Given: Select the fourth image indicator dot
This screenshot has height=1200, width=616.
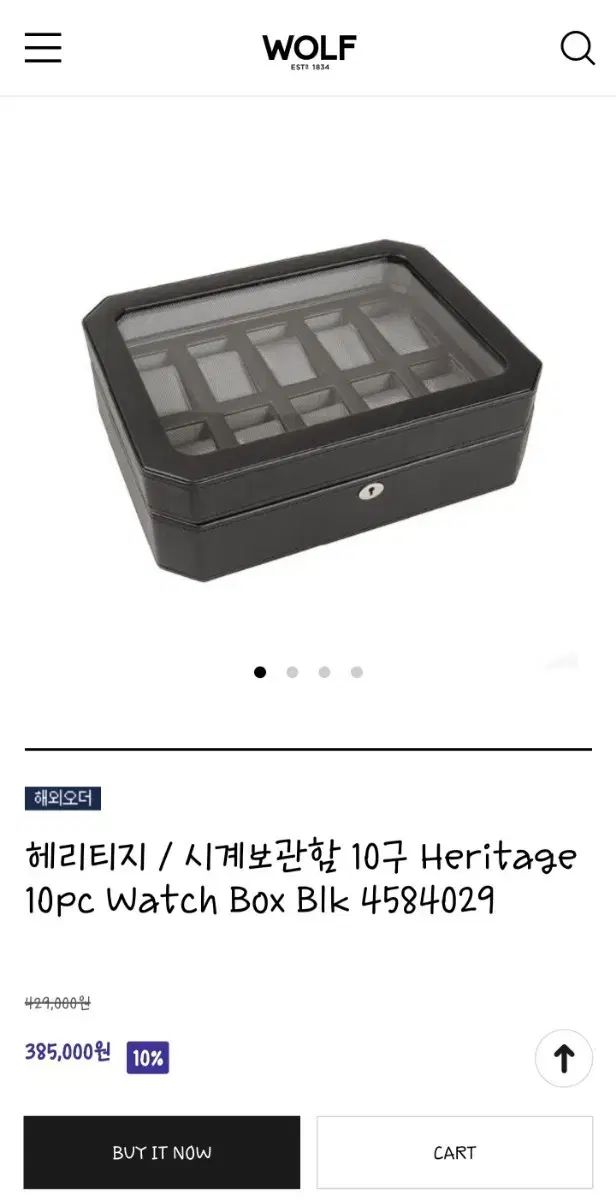Looking at the screenshot, I should pyautogui.click(x=356, y=672).
